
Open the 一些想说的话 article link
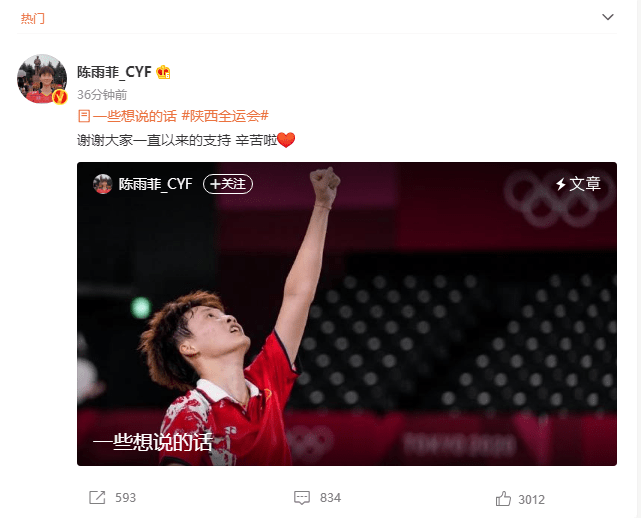click(127, 115)
